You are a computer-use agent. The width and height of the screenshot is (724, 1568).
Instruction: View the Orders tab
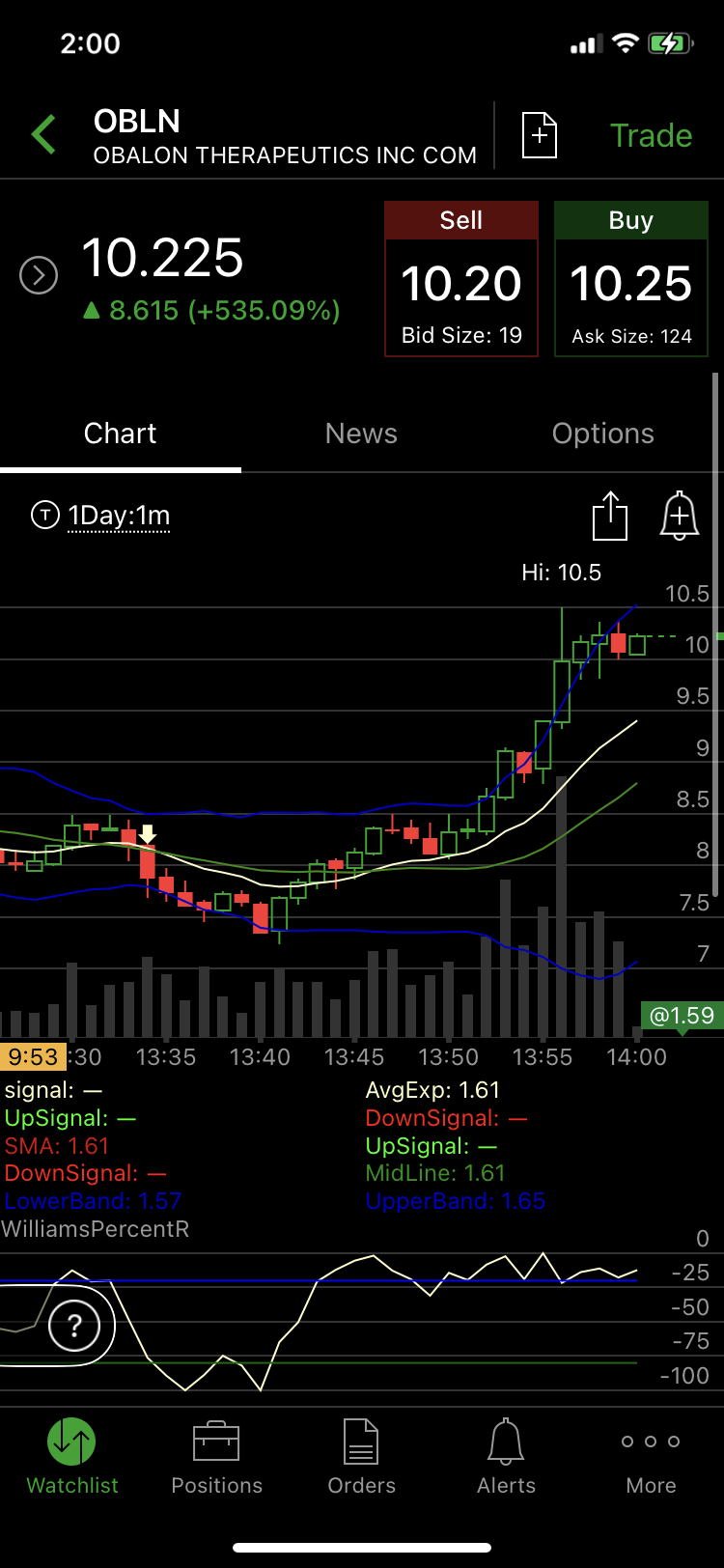coord(361,1456)
